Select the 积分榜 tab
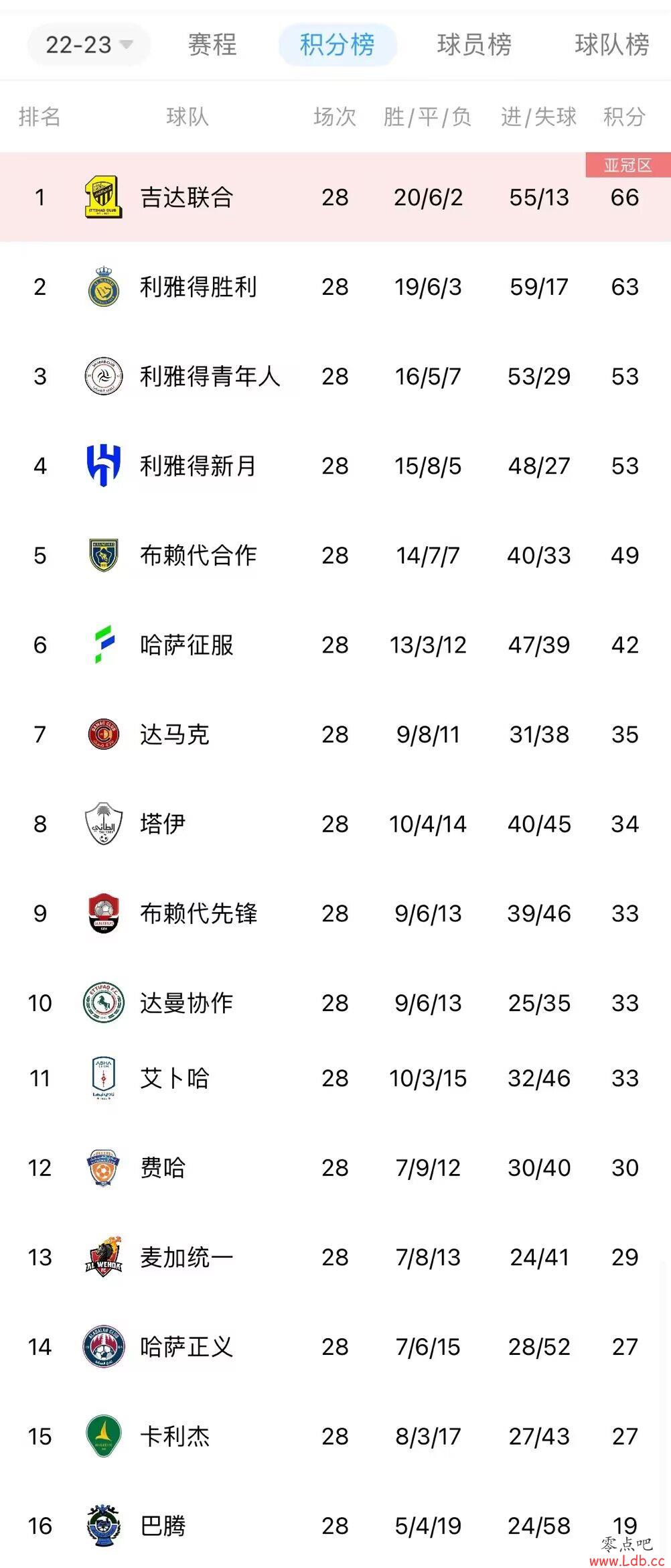The height and width of the screenshot is (1568, 671). pyautogui.click(x=338, y=45)
